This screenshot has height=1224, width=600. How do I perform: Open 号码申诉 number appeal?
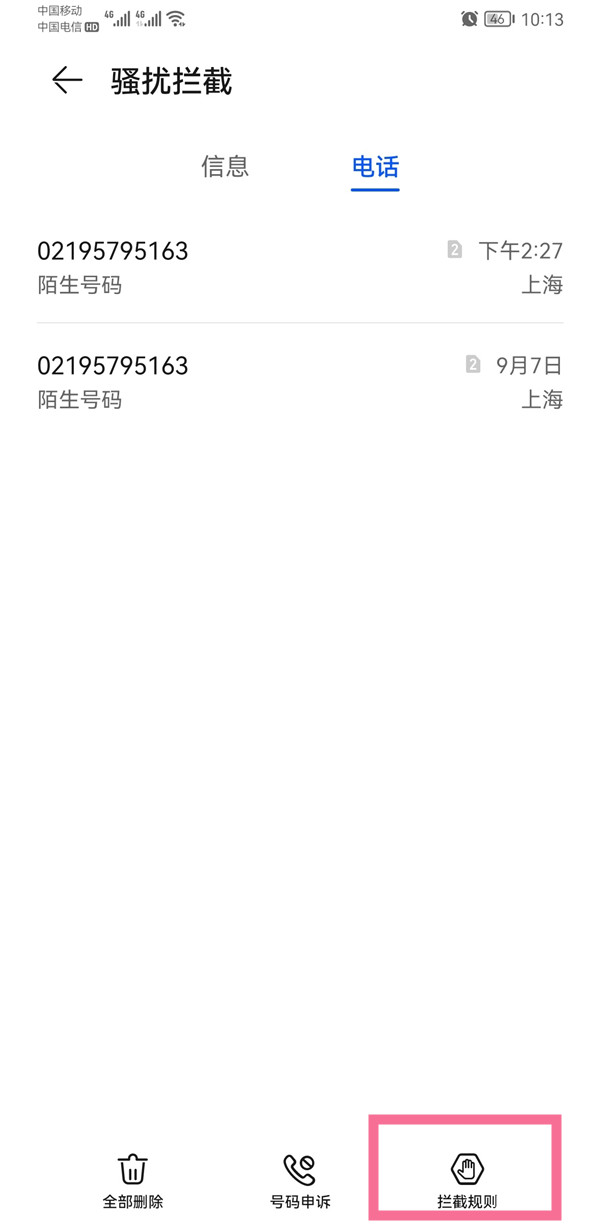pos(300,1180)
